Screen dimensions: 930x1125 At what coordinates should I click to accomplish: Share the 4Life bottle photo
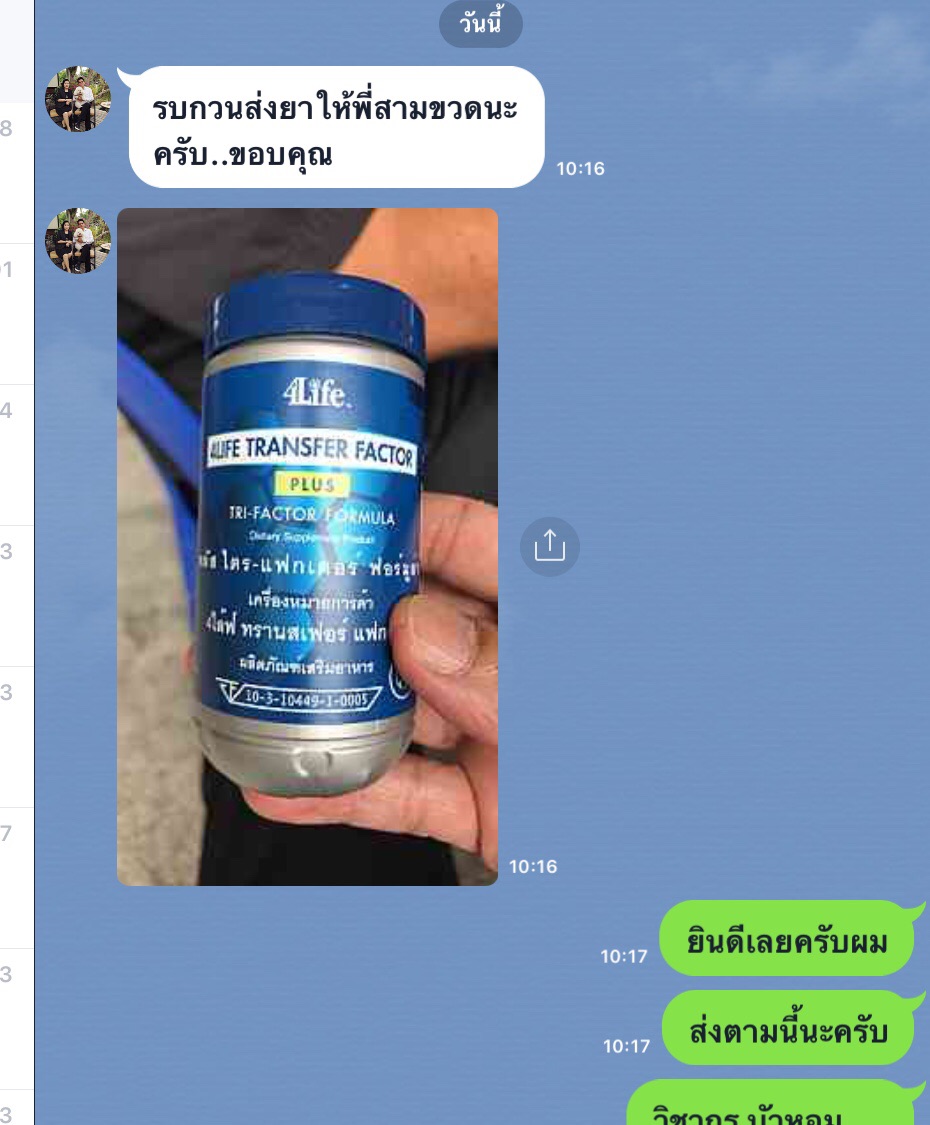(x=549, y=546)
